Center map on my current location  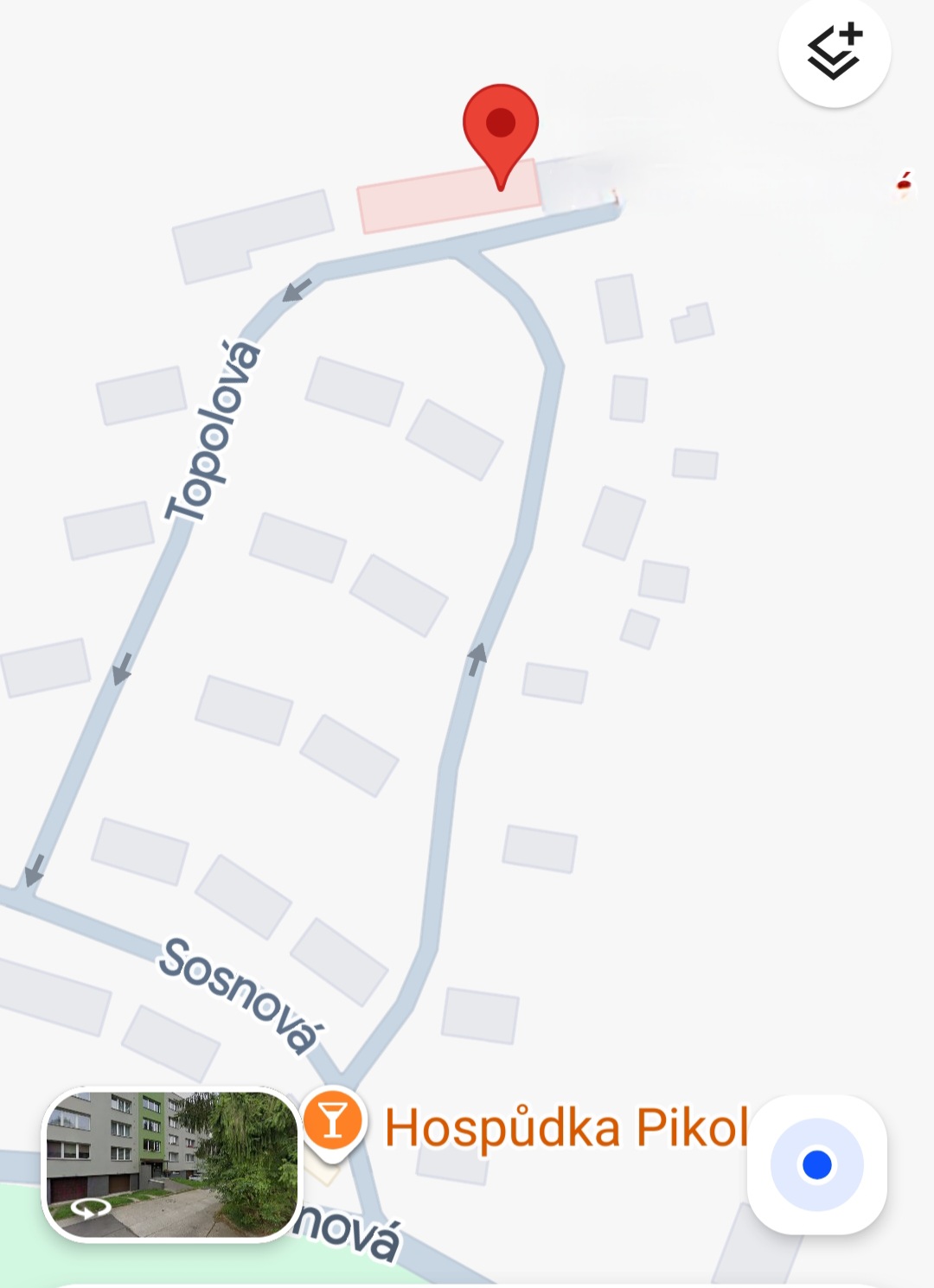coord(816,1164)
